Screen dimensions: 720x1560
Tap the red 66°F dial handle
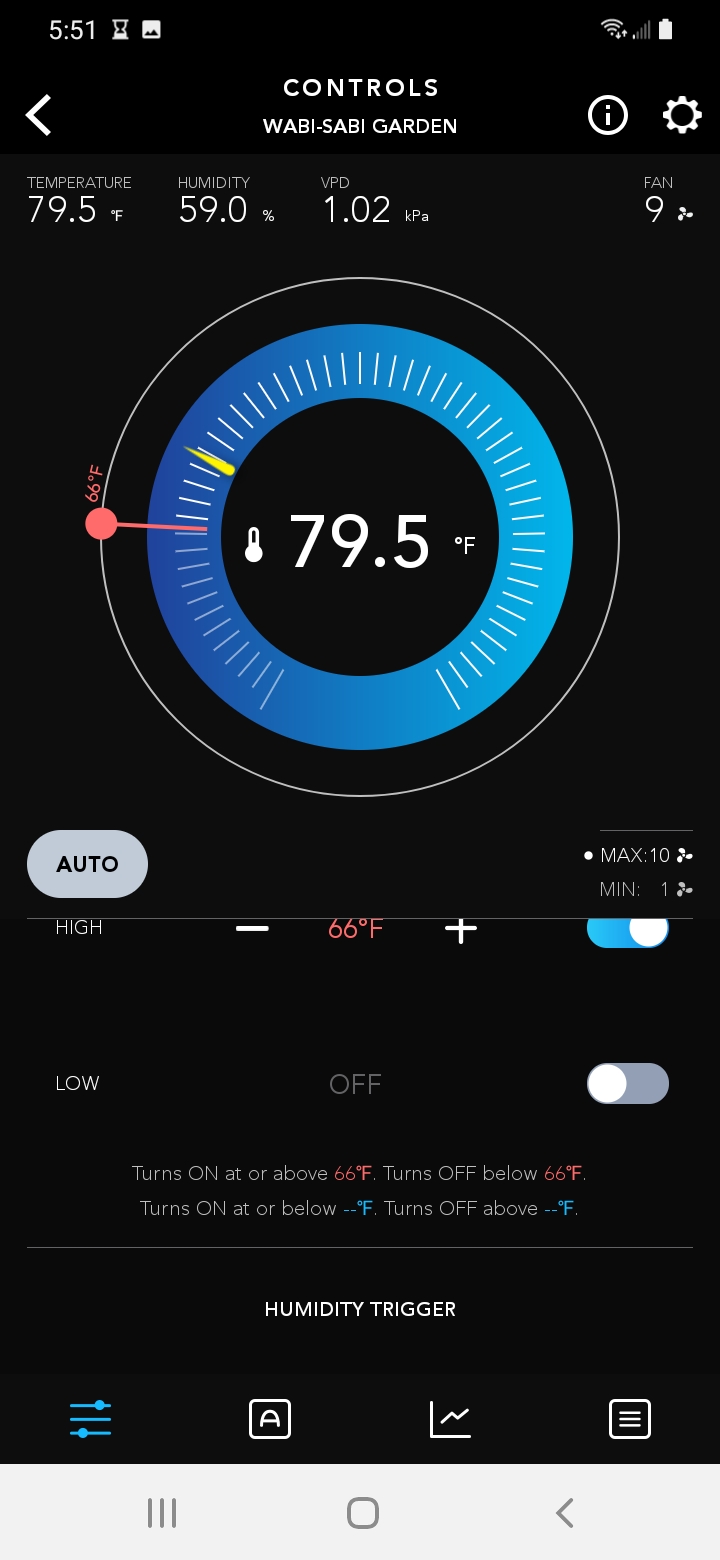101,523
